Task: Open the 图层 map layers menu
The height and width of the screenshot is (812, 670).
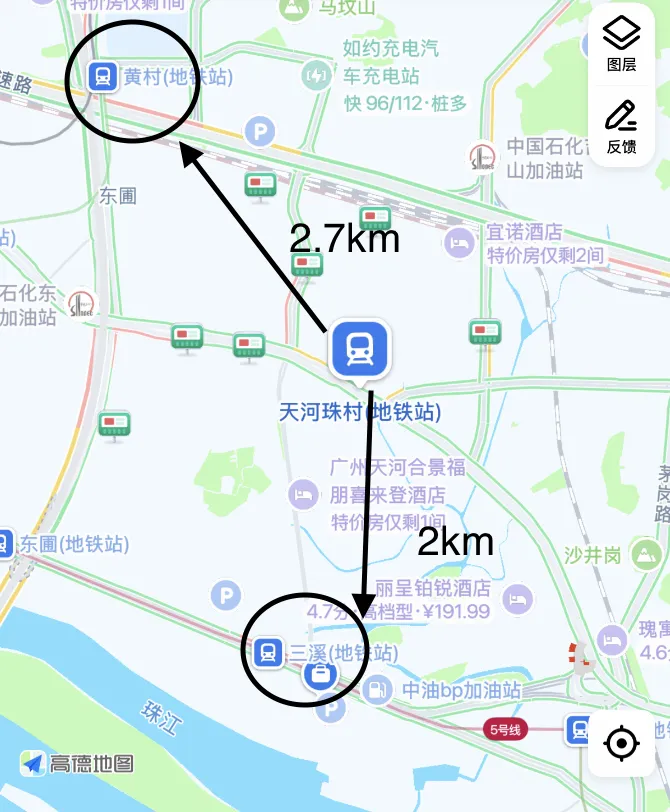Action: tap(621, 45)
